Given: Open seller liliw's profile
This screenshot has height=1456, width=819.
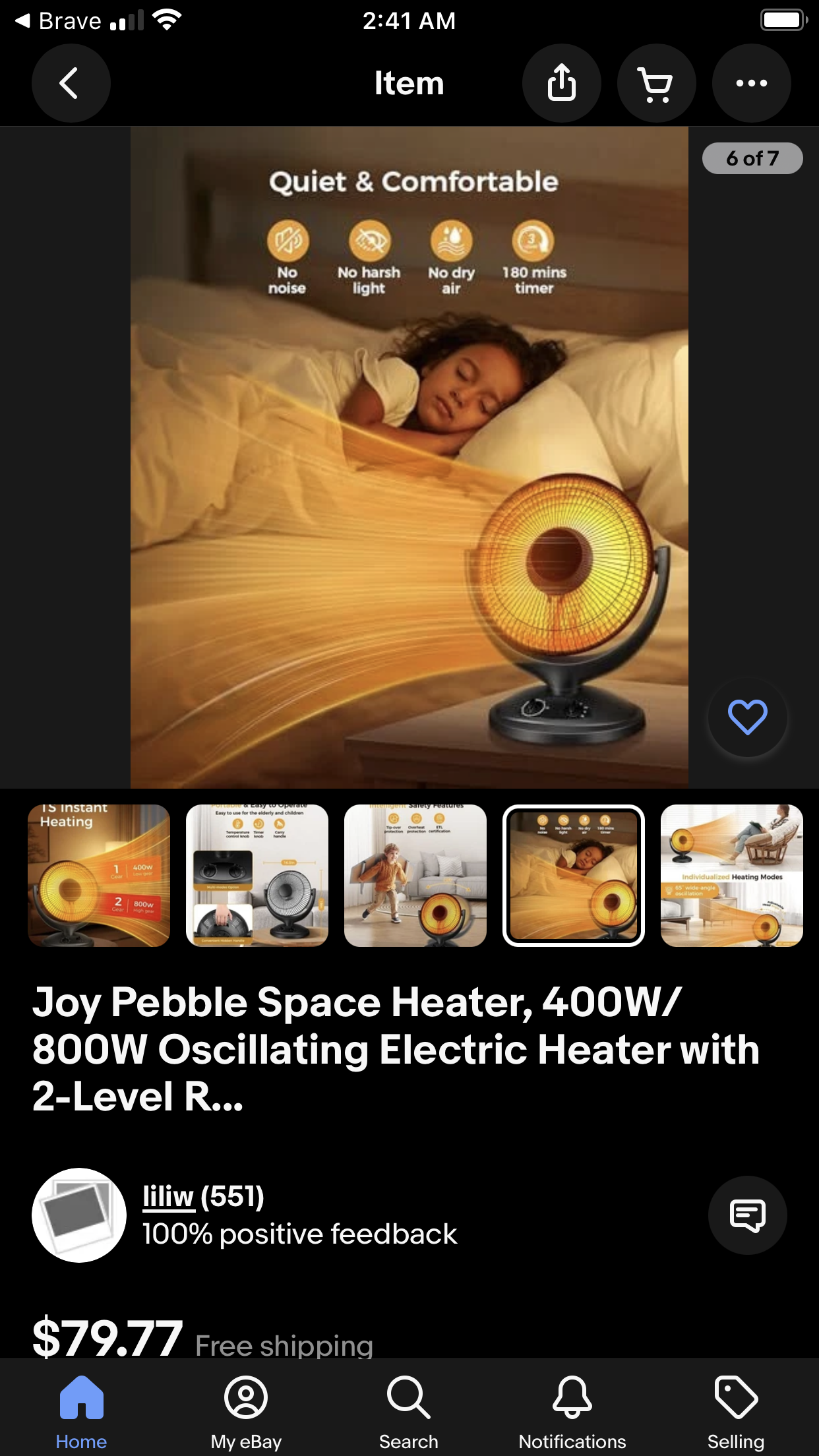Looking at the screenshot, I should [x=169, y=1196].
